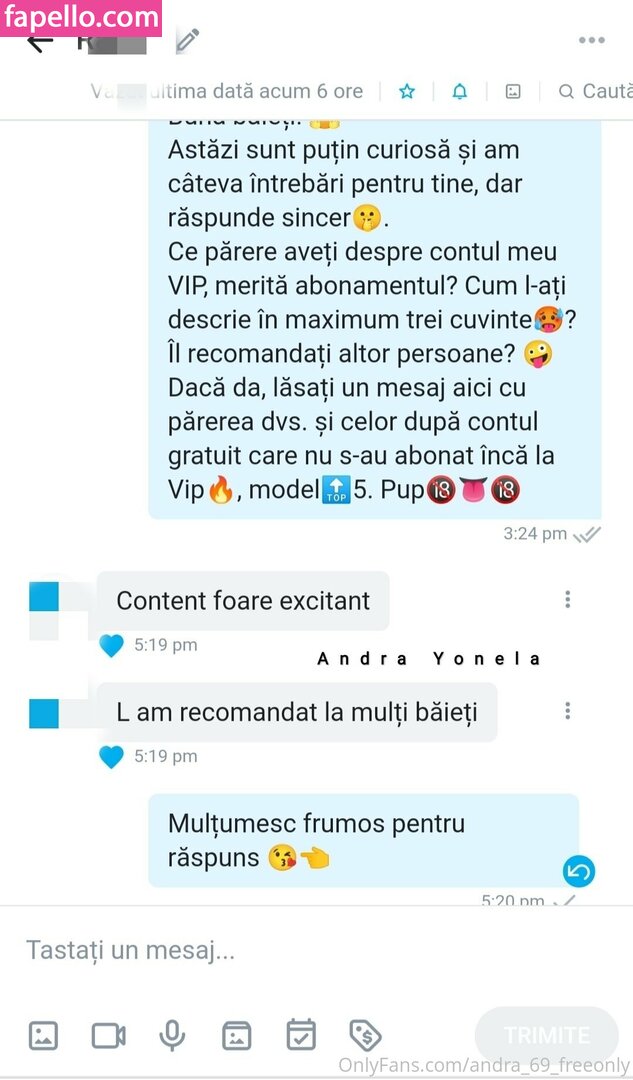This screenshot has width=633, height=1080.
Task: Tap the pencil edit icon
Action: pos(188,41)
